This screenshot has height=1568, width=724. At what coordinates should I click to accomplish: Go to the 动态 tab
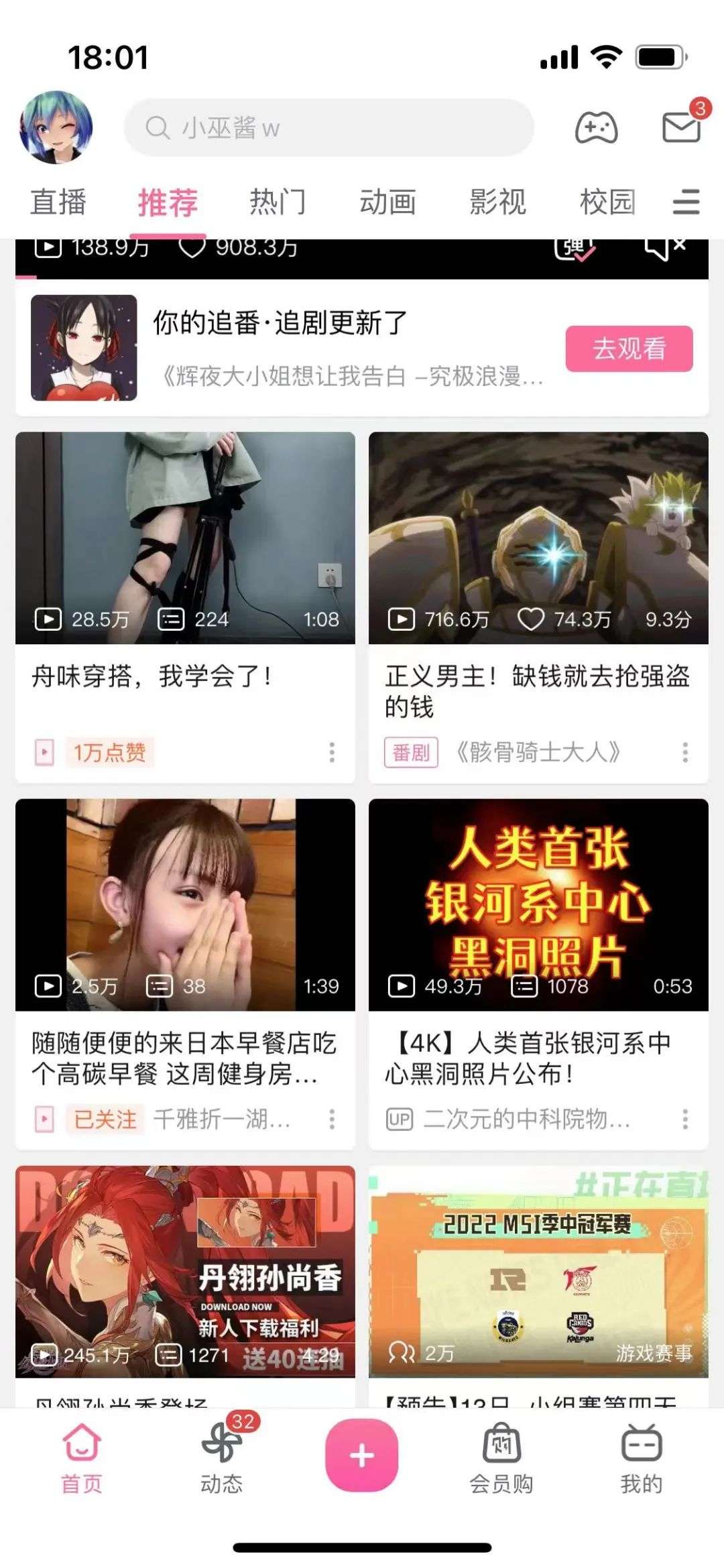222,1453
